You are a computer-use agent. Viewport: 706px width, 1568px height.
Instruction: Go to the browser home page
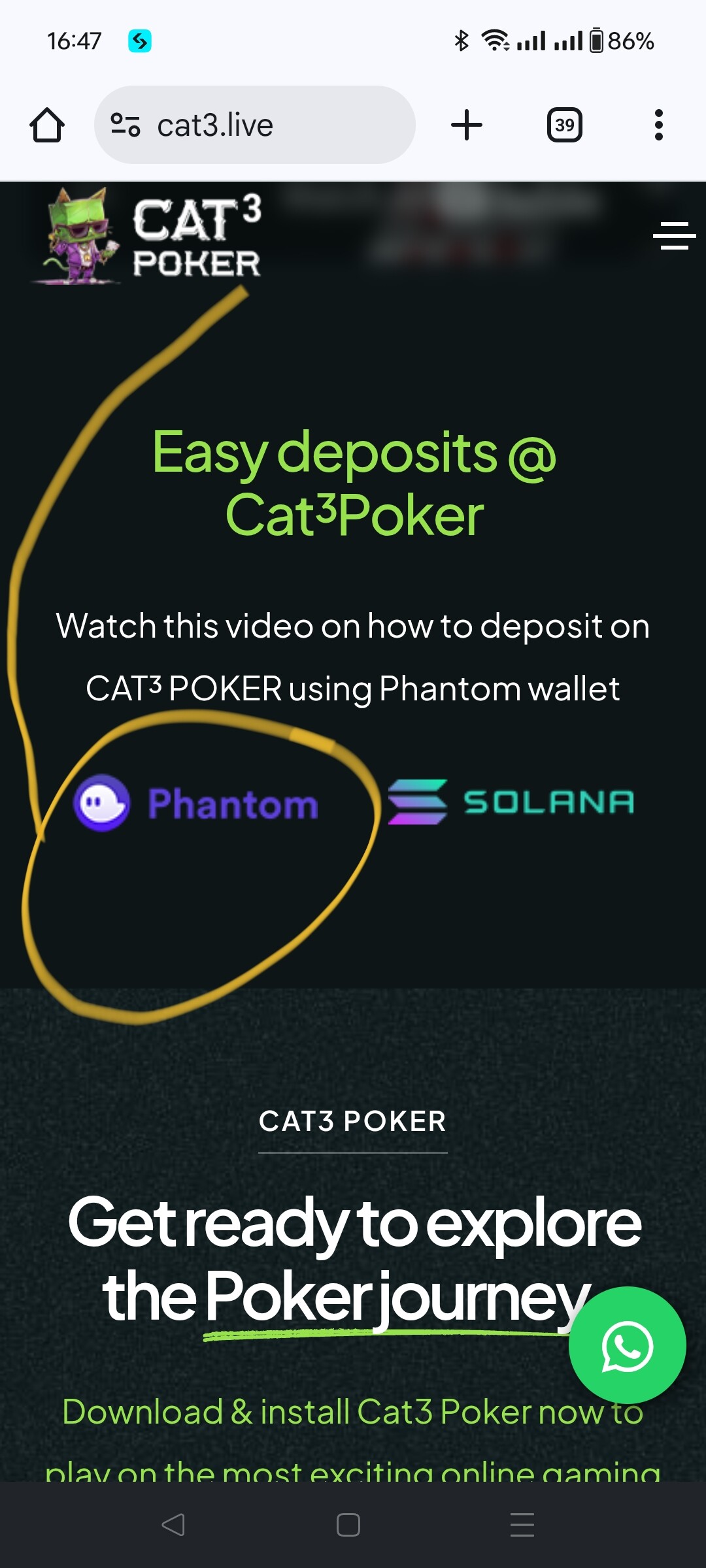pos(47,125)
